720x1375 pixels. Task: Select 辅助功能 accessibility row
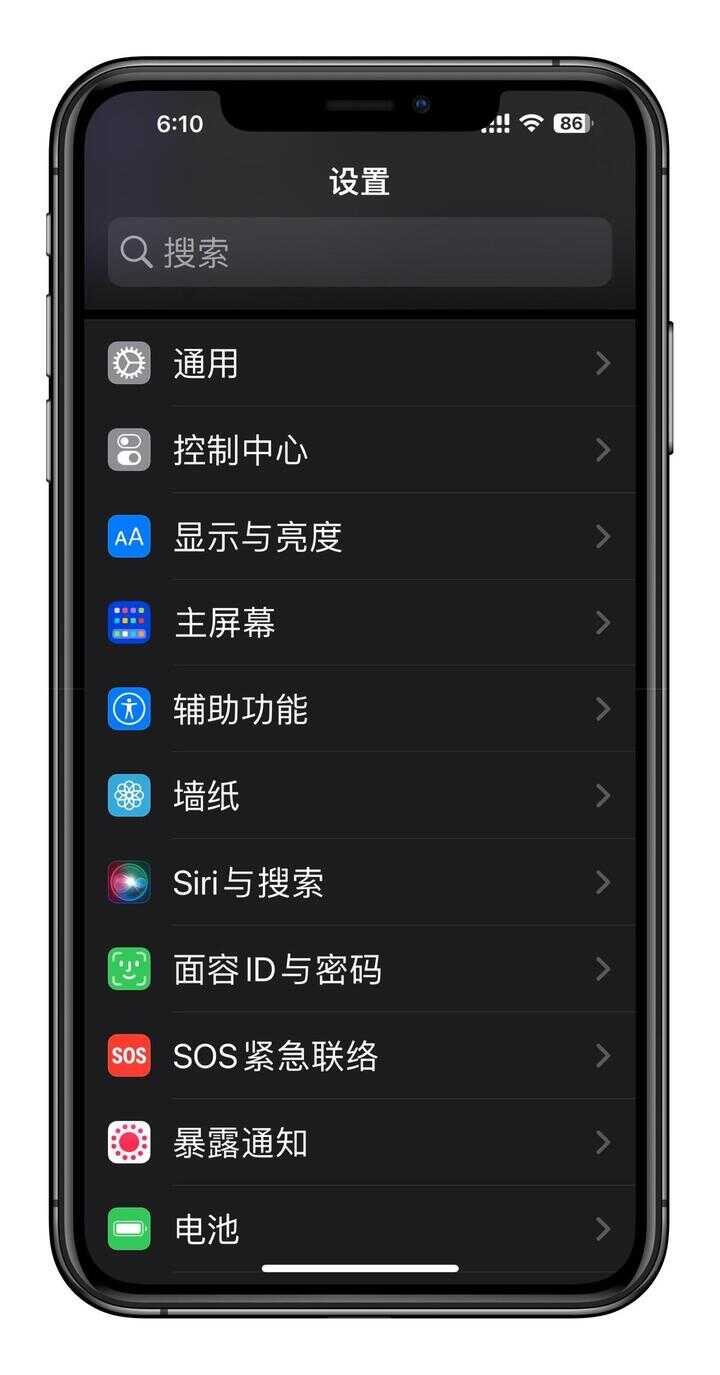pyautogui.click(x=360, y=709)
